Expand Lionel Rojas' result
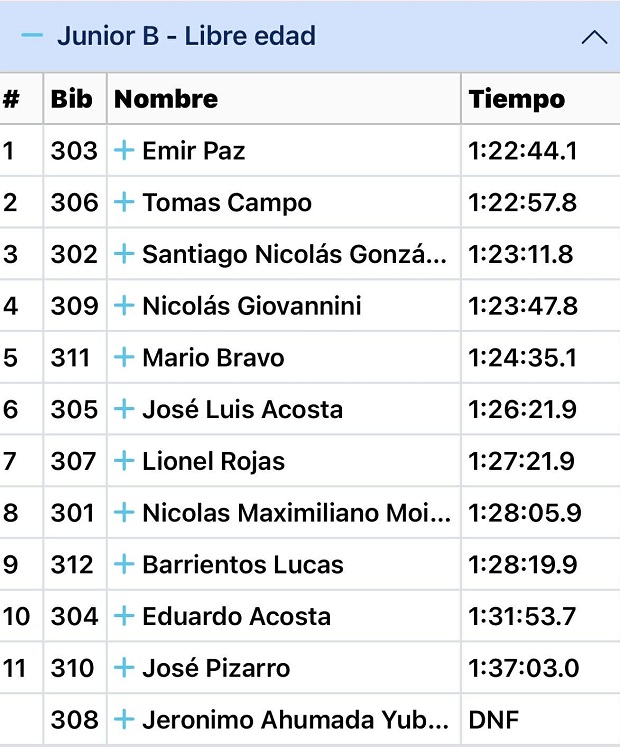 (x=124, y=461)
